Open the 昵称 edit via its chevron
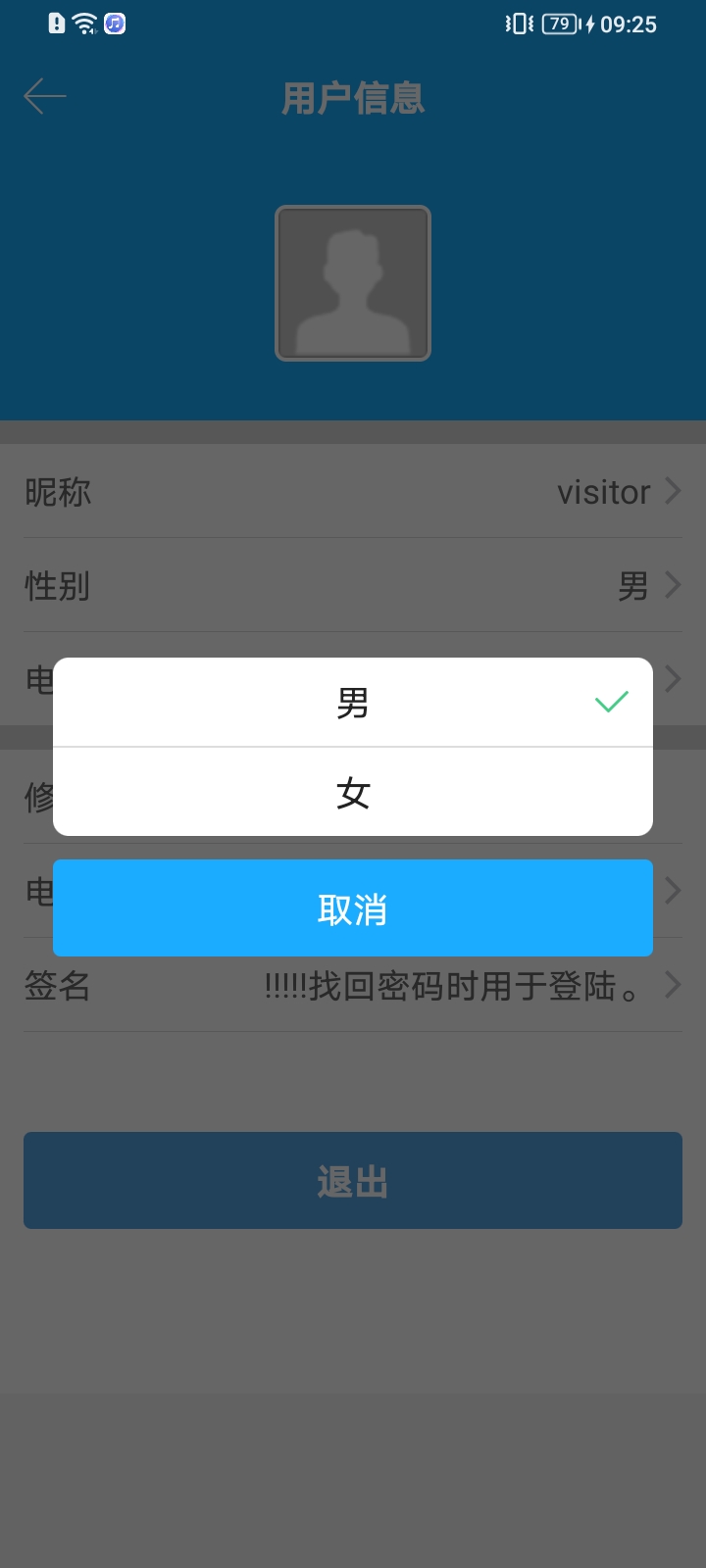706x1568 pixels. tap(673, 491)
